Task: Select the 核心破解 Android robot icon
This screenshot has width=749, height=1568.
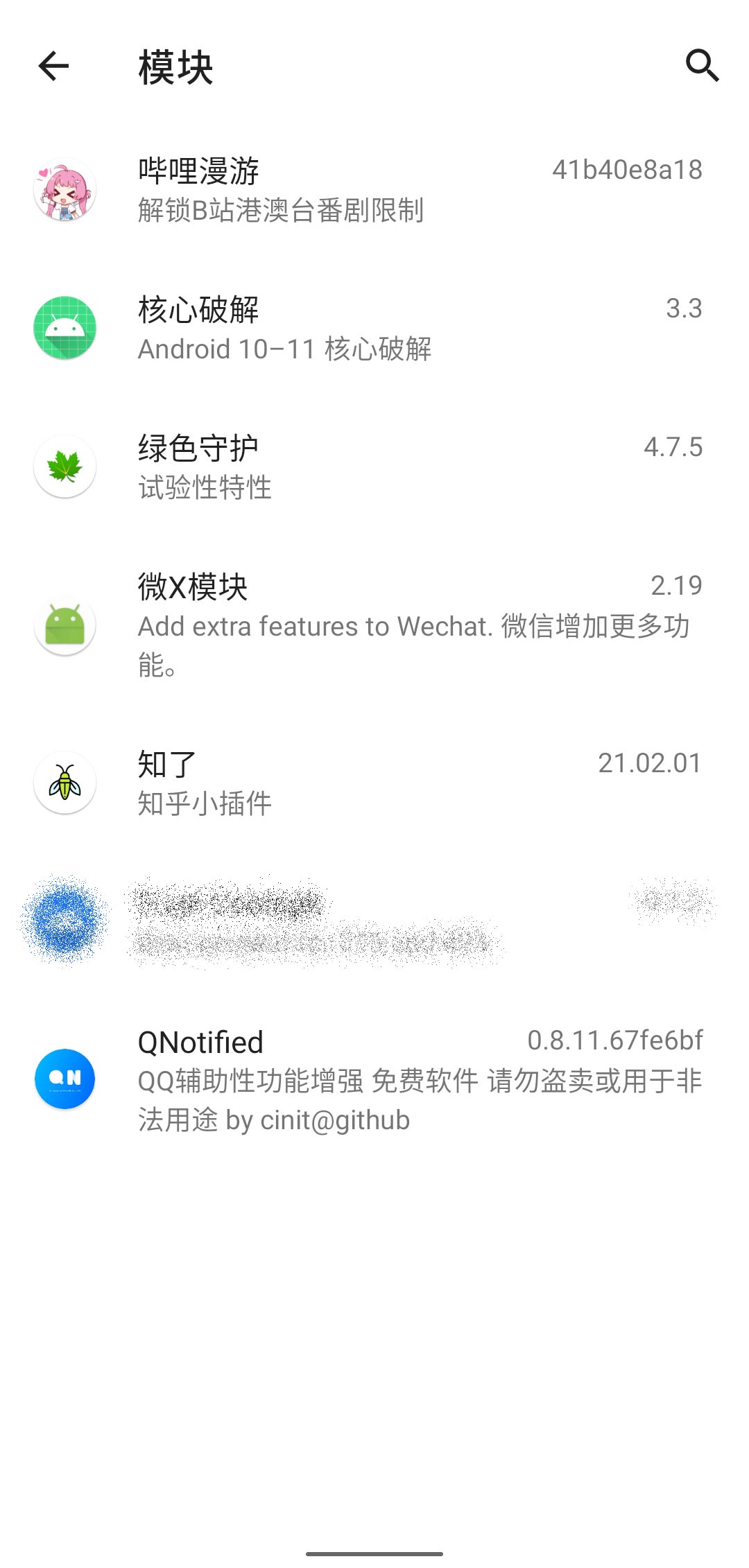Action: tap(64, 326)
